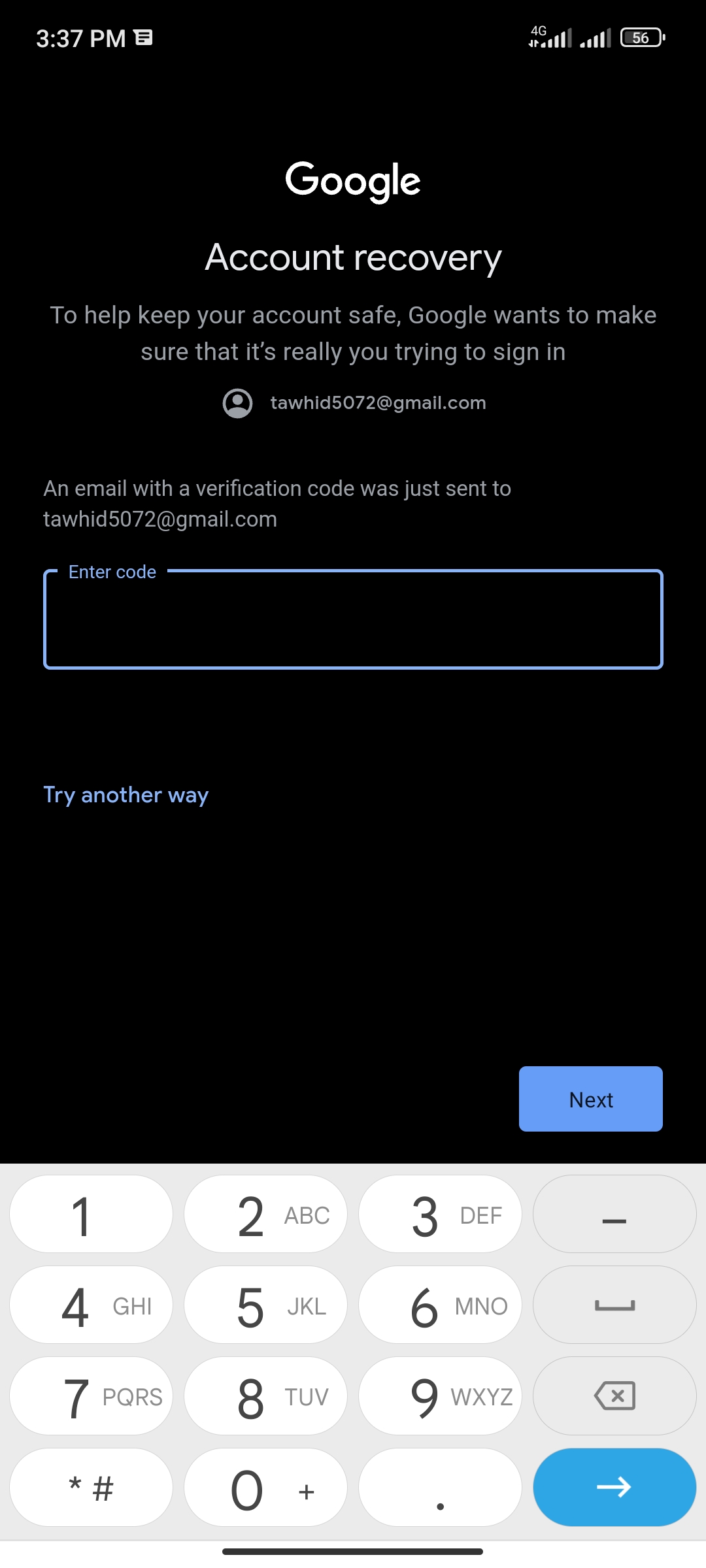The image size is (706, 1568).
Task: Focus the Enter code field
Action: pyautogui.click(x=353, y=619)
